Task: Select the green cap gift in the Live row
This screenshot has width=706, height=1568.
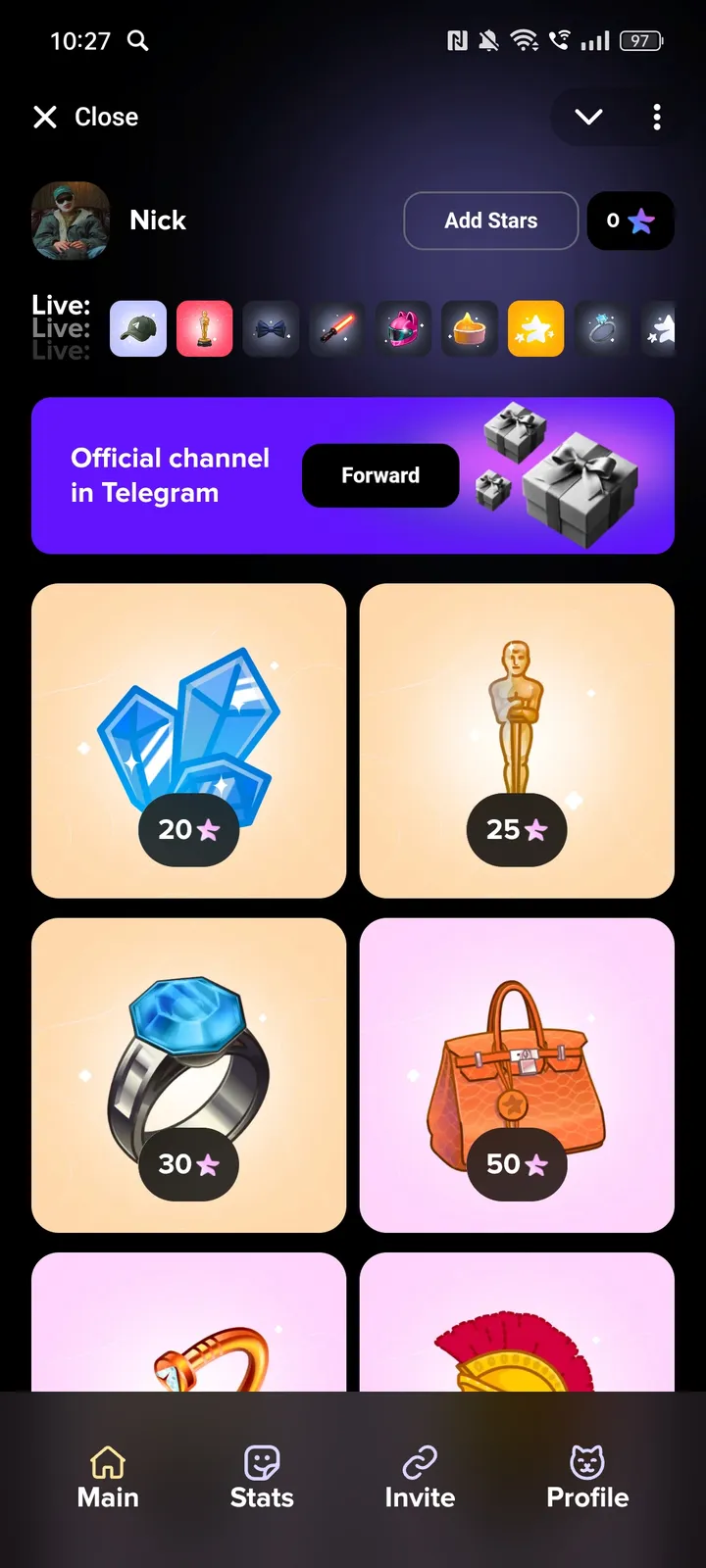Action: tap(137, 328)
